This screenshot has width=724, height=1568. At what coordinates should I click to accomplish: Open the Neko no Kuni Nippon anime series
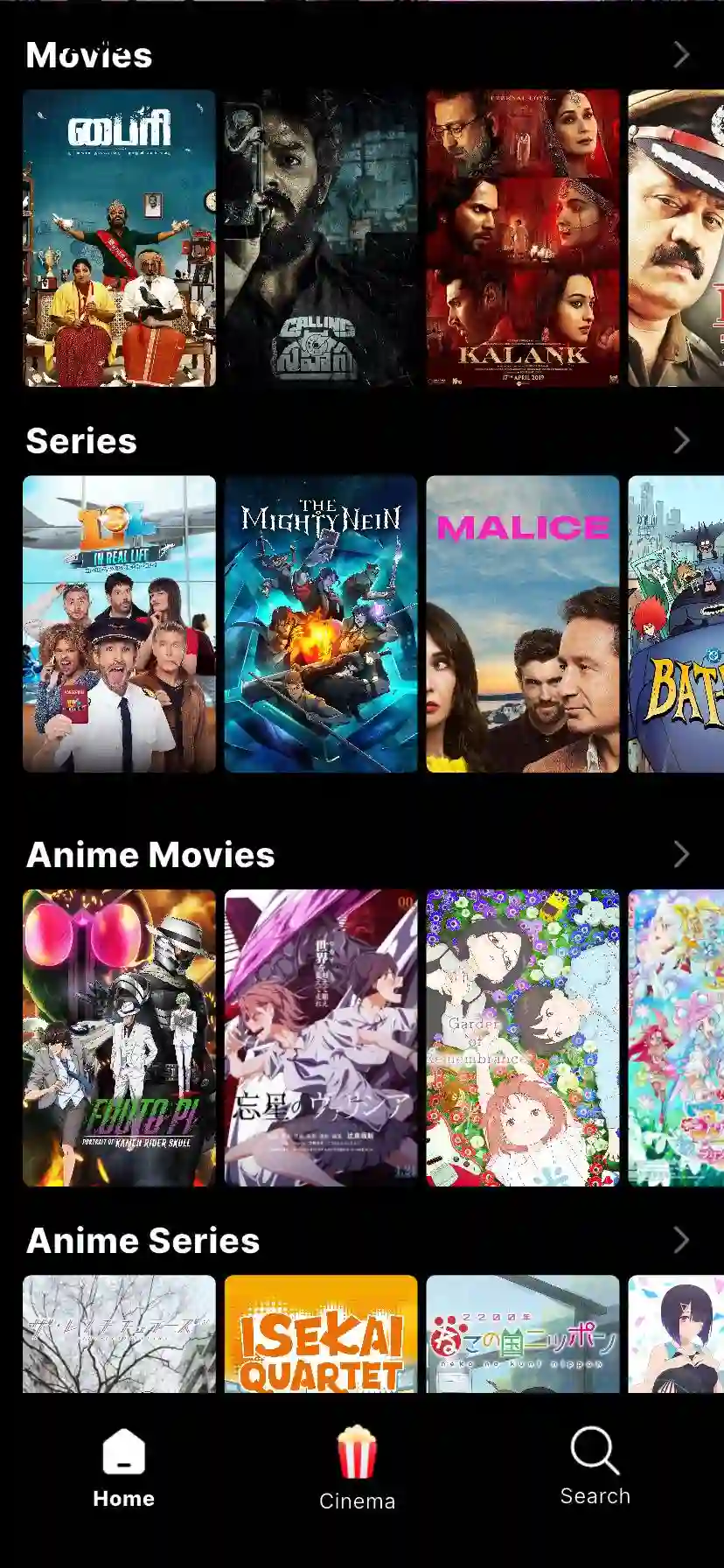coord(522,1333)
